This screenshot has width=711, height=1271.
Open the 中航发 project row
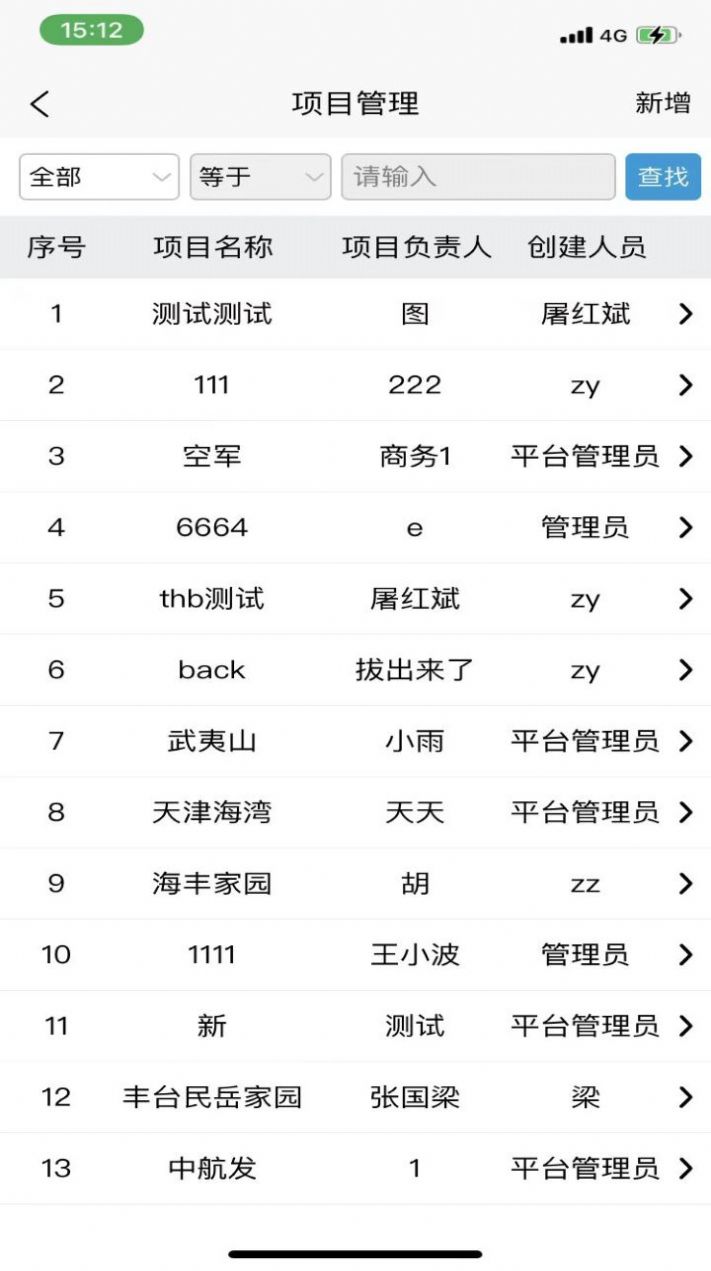[x=355, y=1168]
